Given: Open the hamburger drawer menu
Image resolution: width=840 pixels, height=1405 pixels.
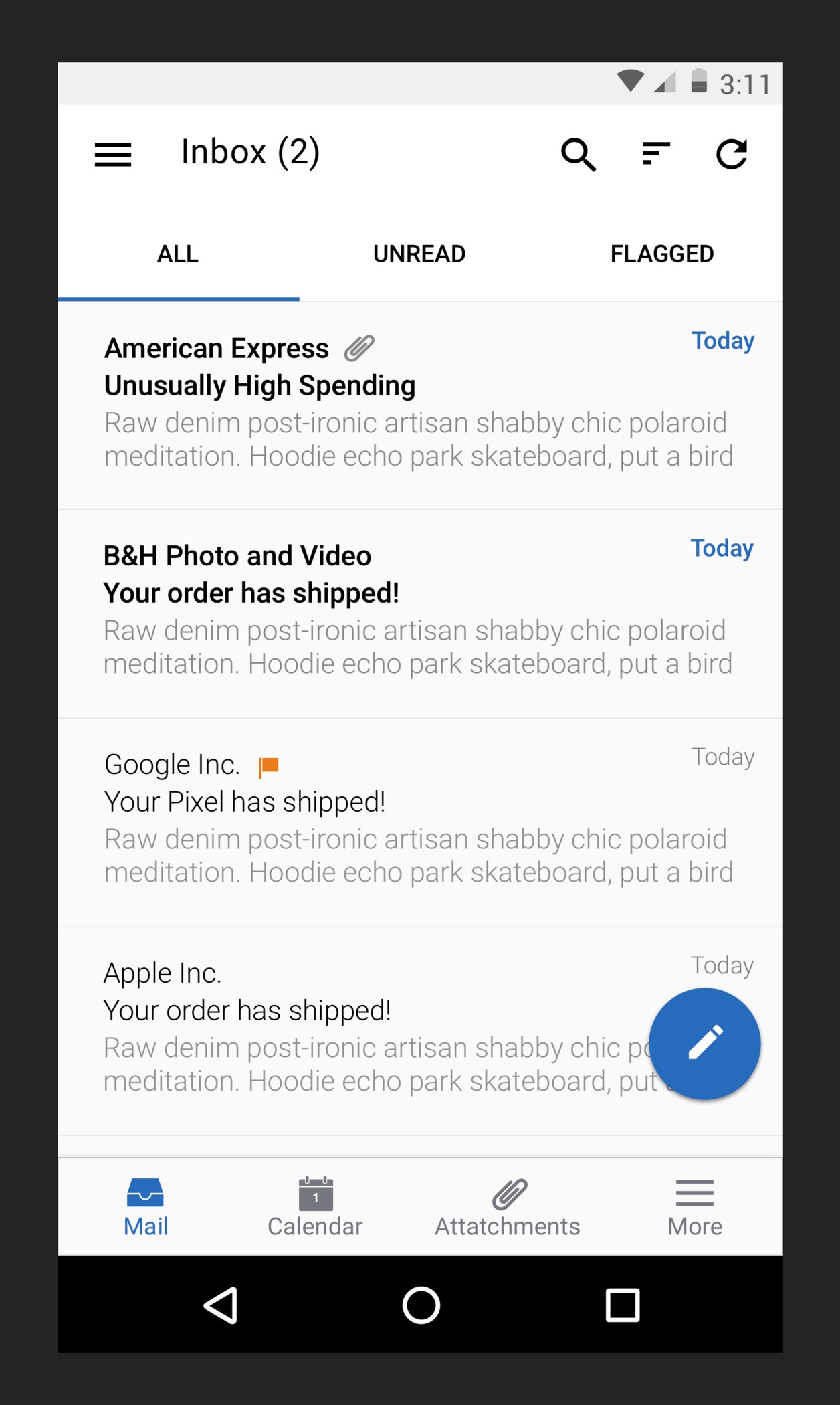Looking at the screenshot, I should (113, 155).
